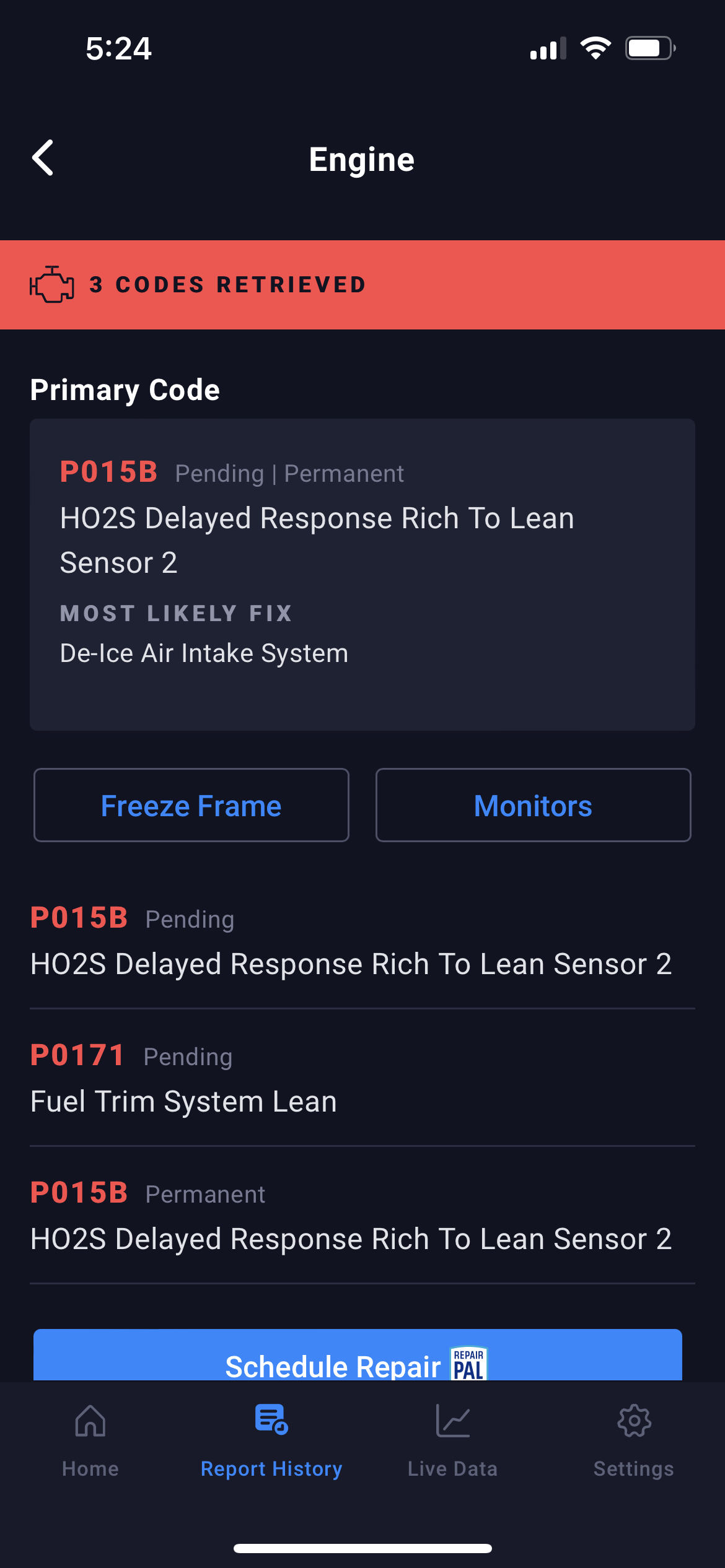View Freeze Frame data

click(191, 805)
